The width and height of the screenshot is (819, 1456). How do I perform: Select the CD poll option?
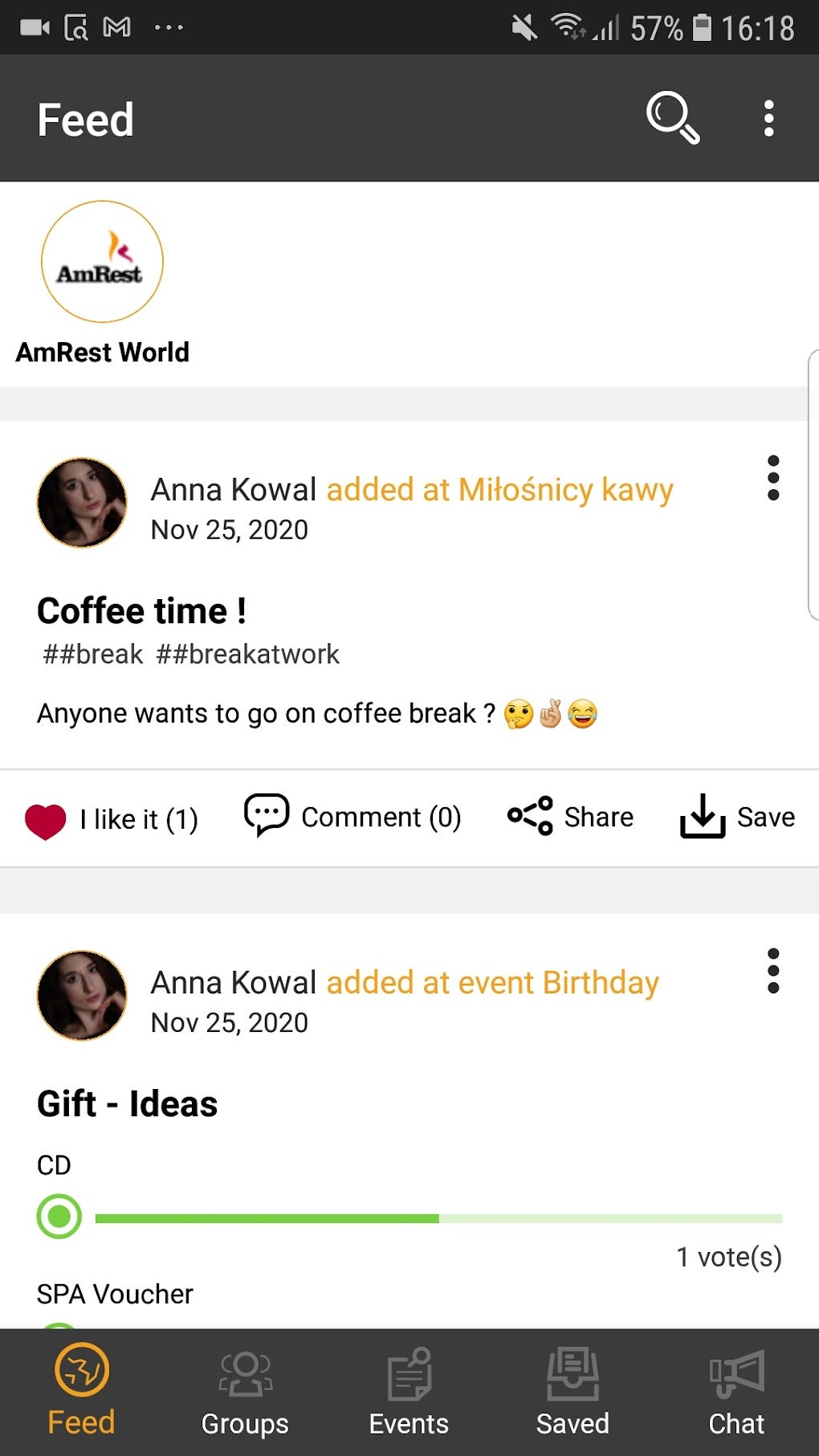59,1217
